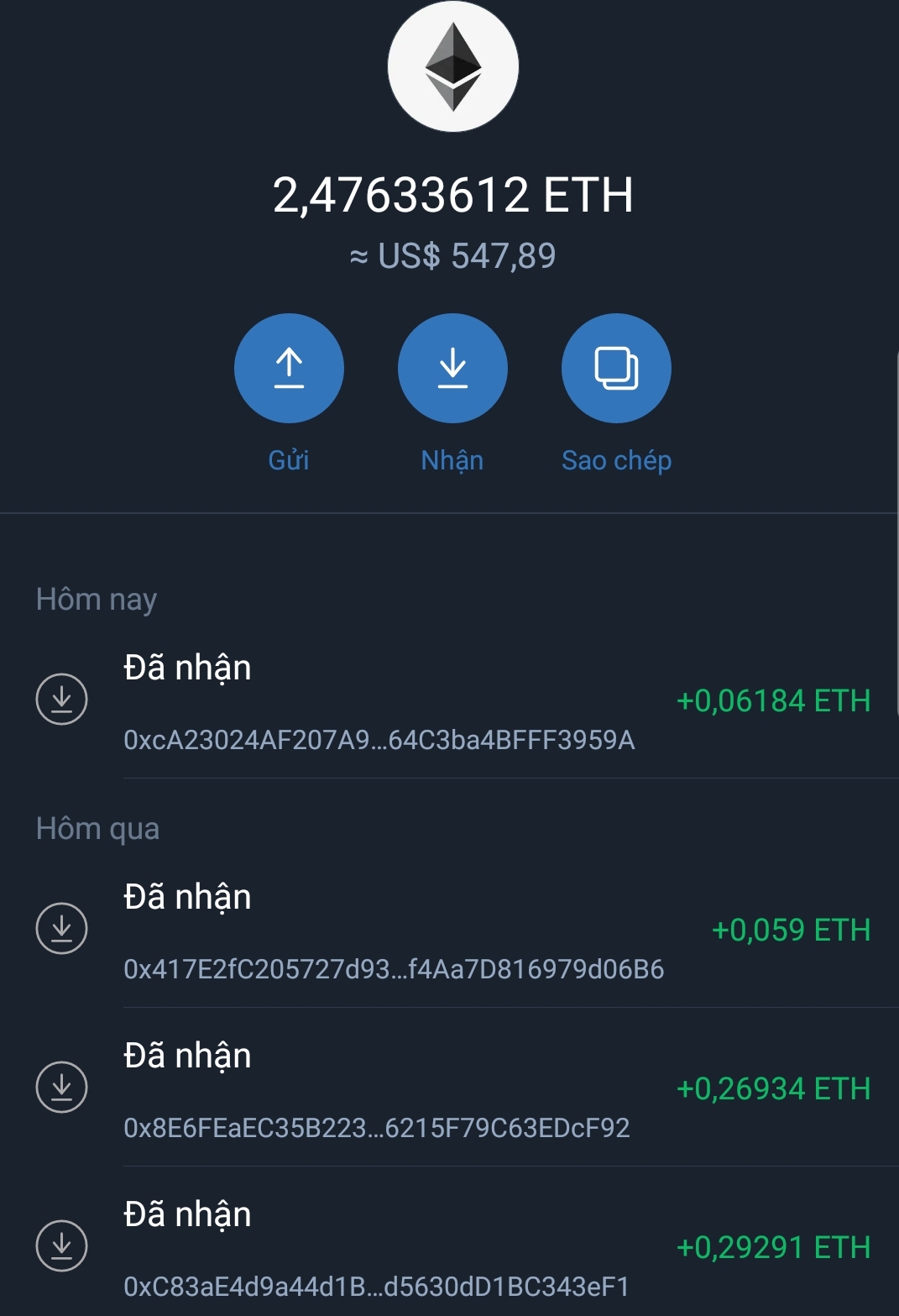This screenshot has height=1316, width=899.
Task: Open the Nhận (receive) option
Action: tap(452, 368)
